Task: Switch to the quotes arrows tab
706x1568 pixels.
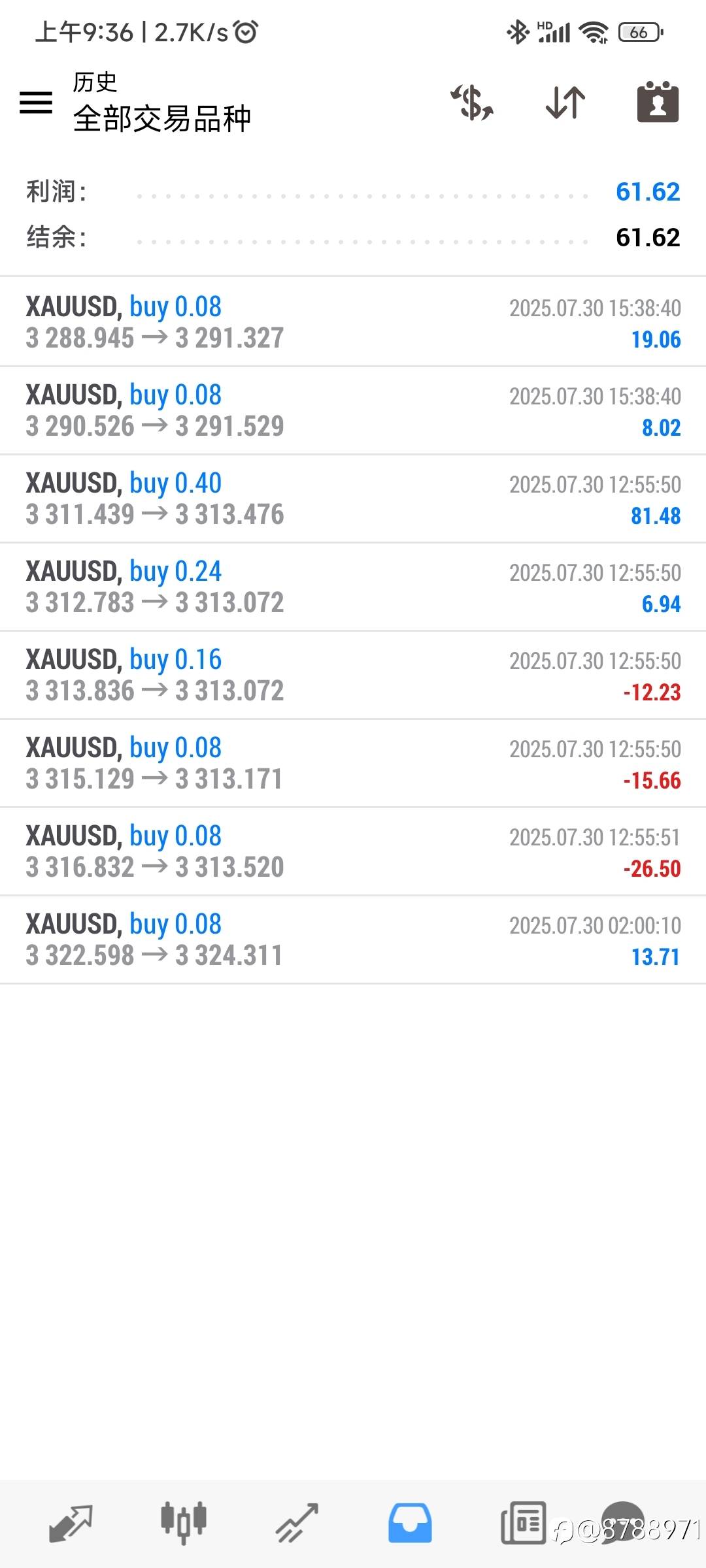Action: pyautogui.click(x=71, y=1524)
